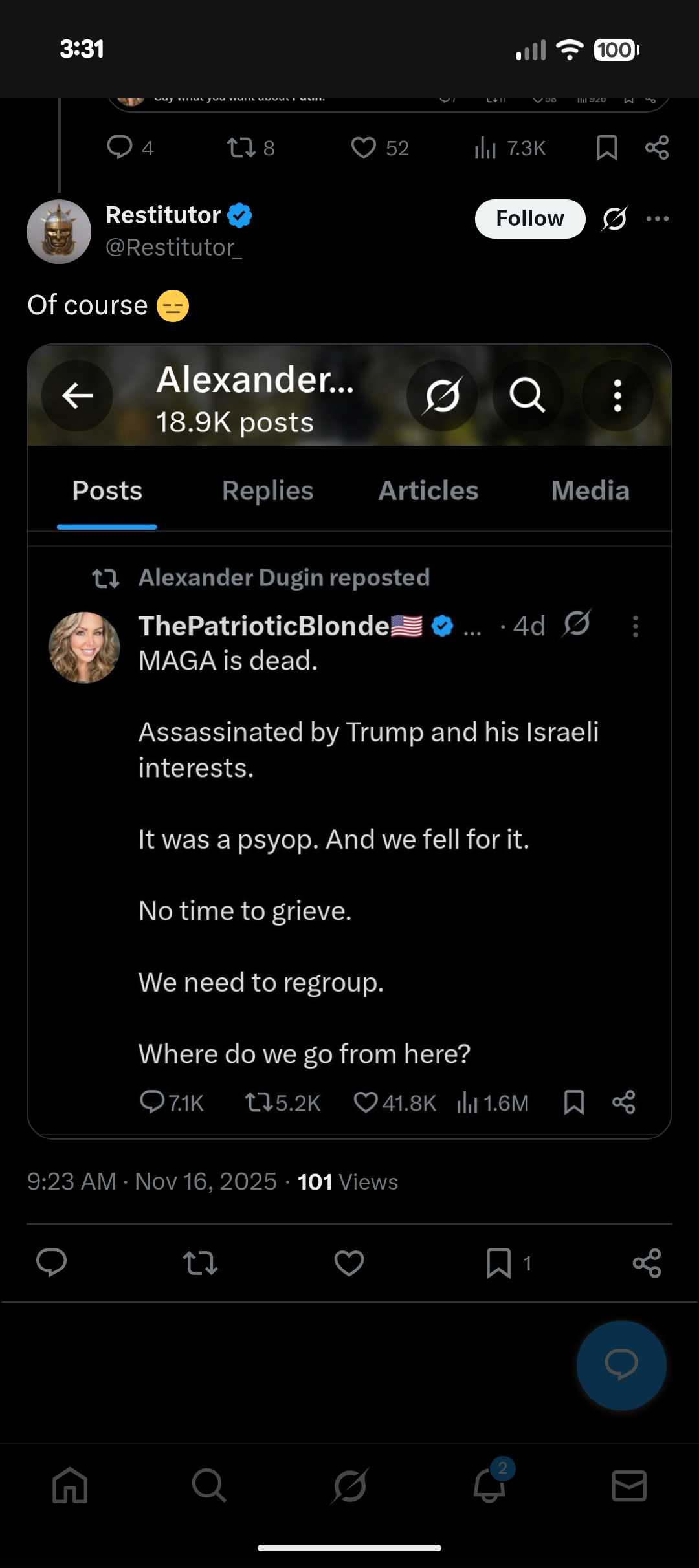Compose a reply with the floating button
Image resolution: width=699 pixels, height=1568 pixels.
click(x=621, y=1365)
